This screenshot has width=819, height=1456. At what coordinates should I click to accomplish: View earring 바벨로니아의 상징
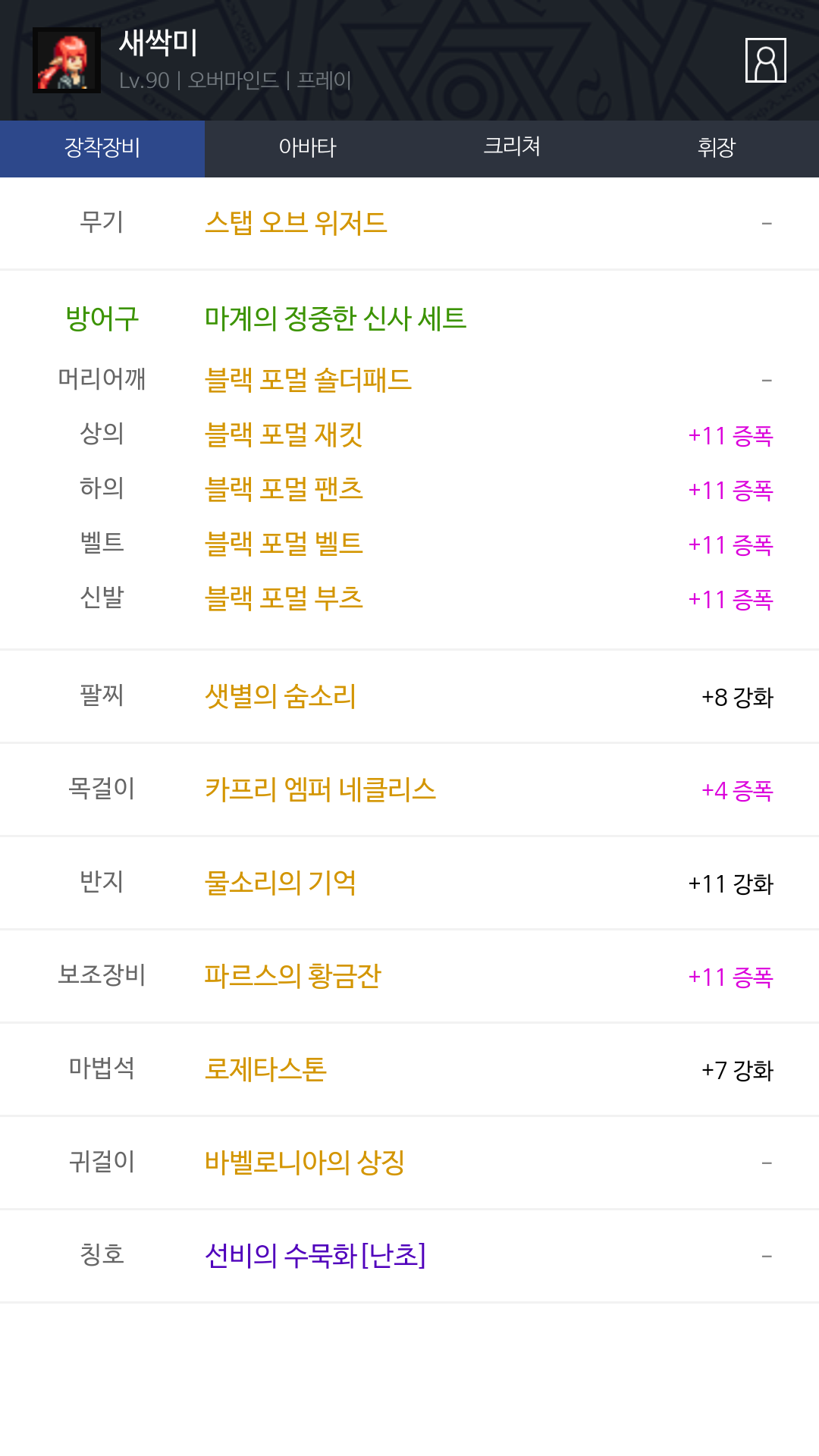coord(305,1163)
